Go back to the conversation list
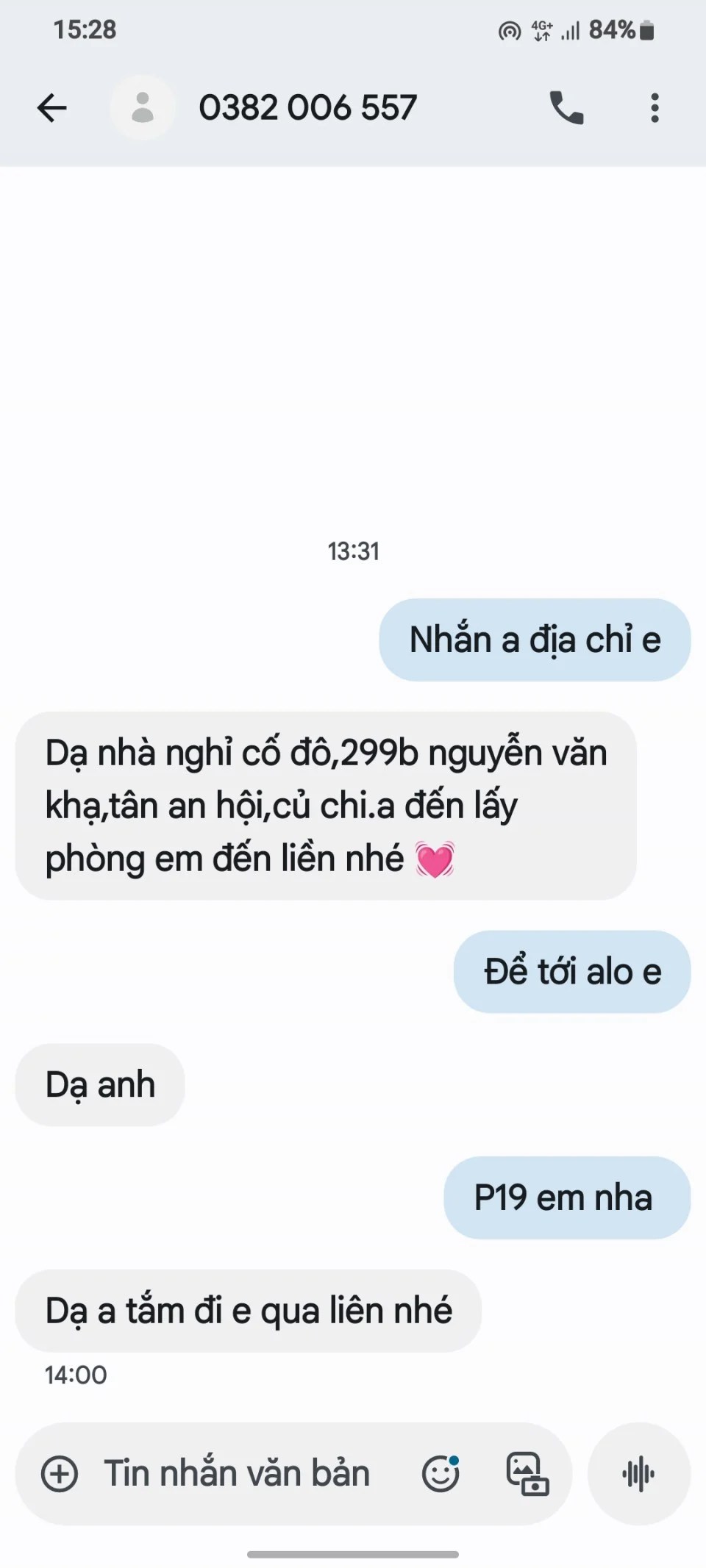706x1568 pixels. (x=52, y=108)
